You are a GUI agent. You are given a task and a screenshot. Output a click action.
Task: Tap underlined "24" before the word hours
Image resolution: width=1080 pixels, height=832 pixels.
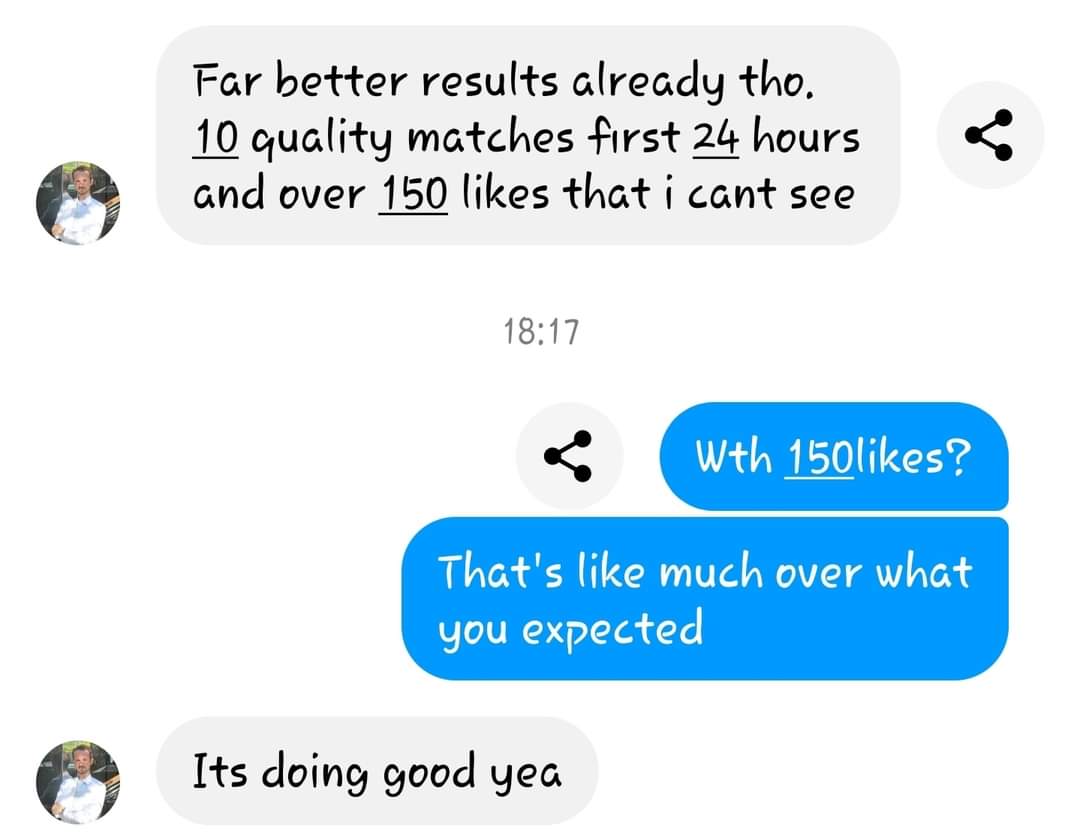pos(715,138)
